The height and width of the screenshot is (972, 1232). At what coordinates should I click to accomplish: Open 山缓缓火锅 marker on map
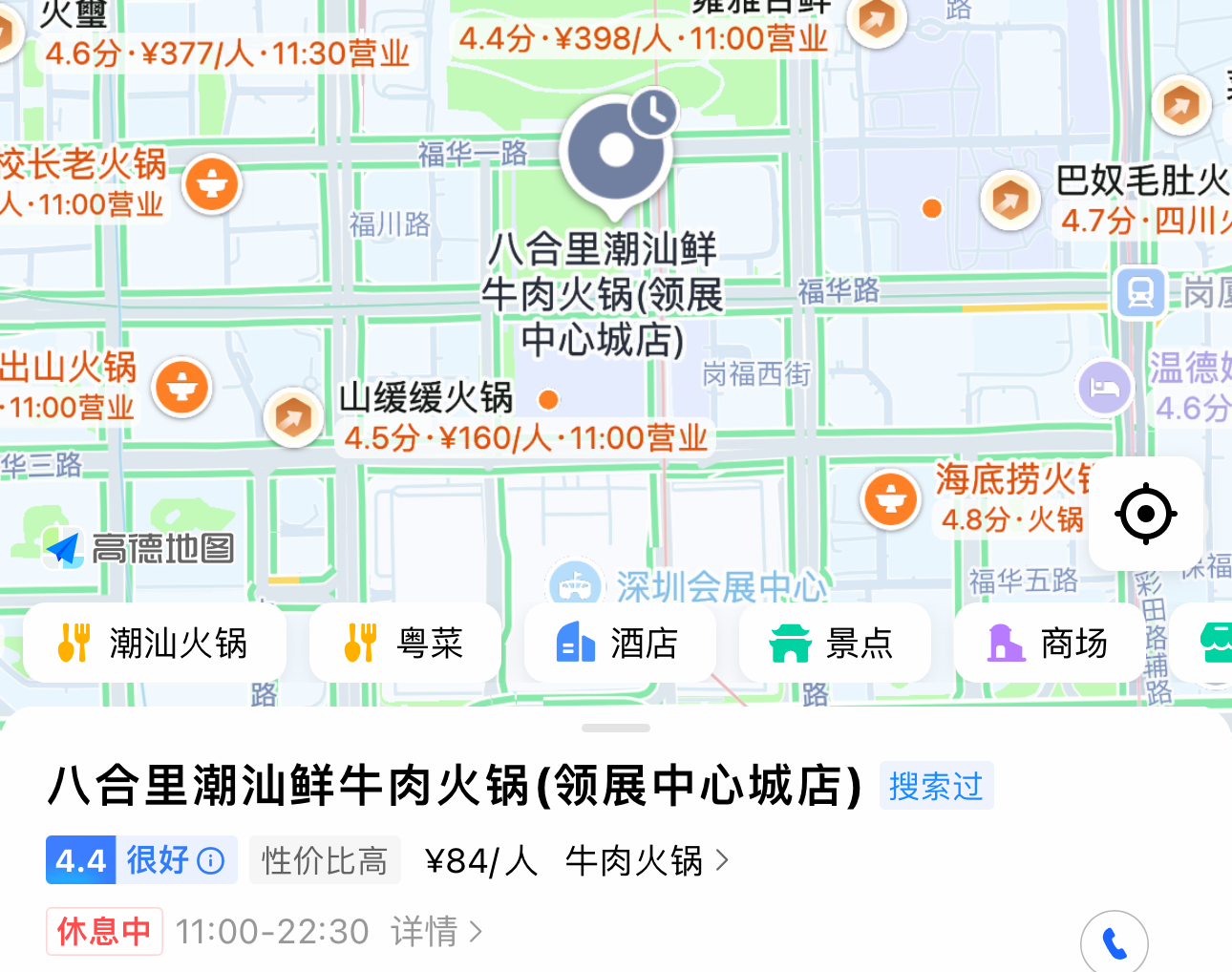[293, 418]
